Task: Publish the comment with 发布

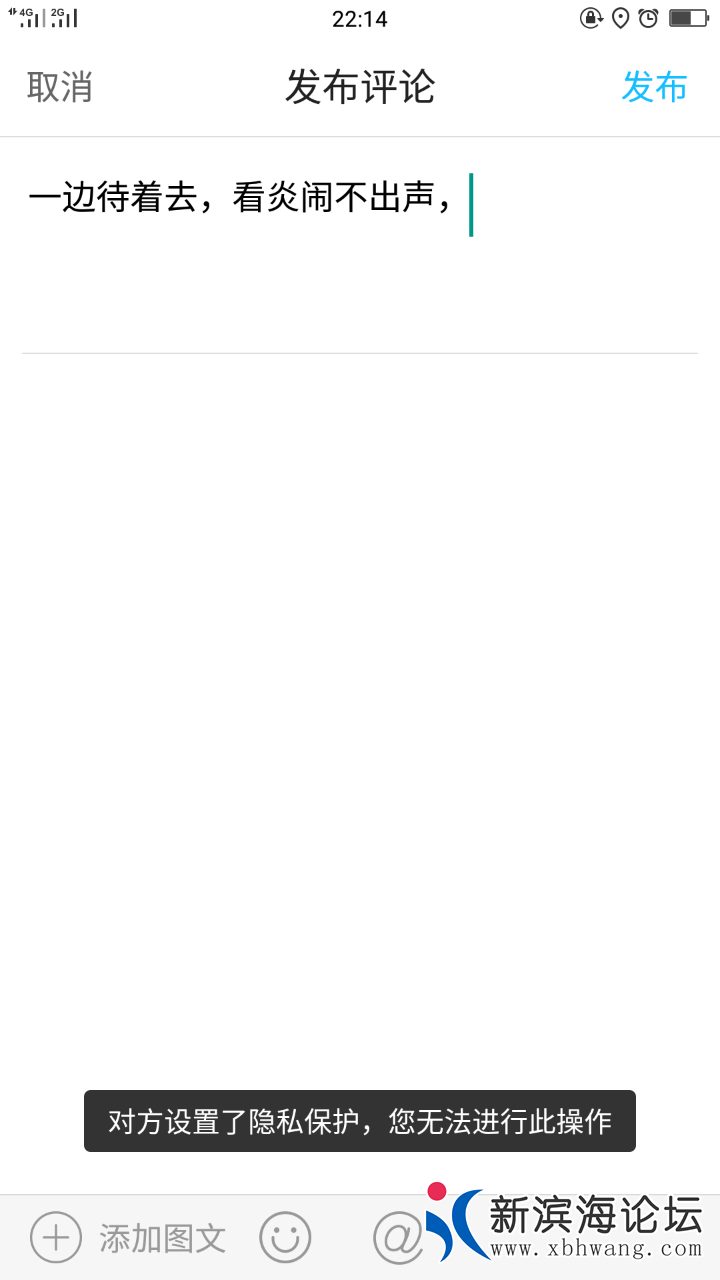Action: tap(654, 87)
